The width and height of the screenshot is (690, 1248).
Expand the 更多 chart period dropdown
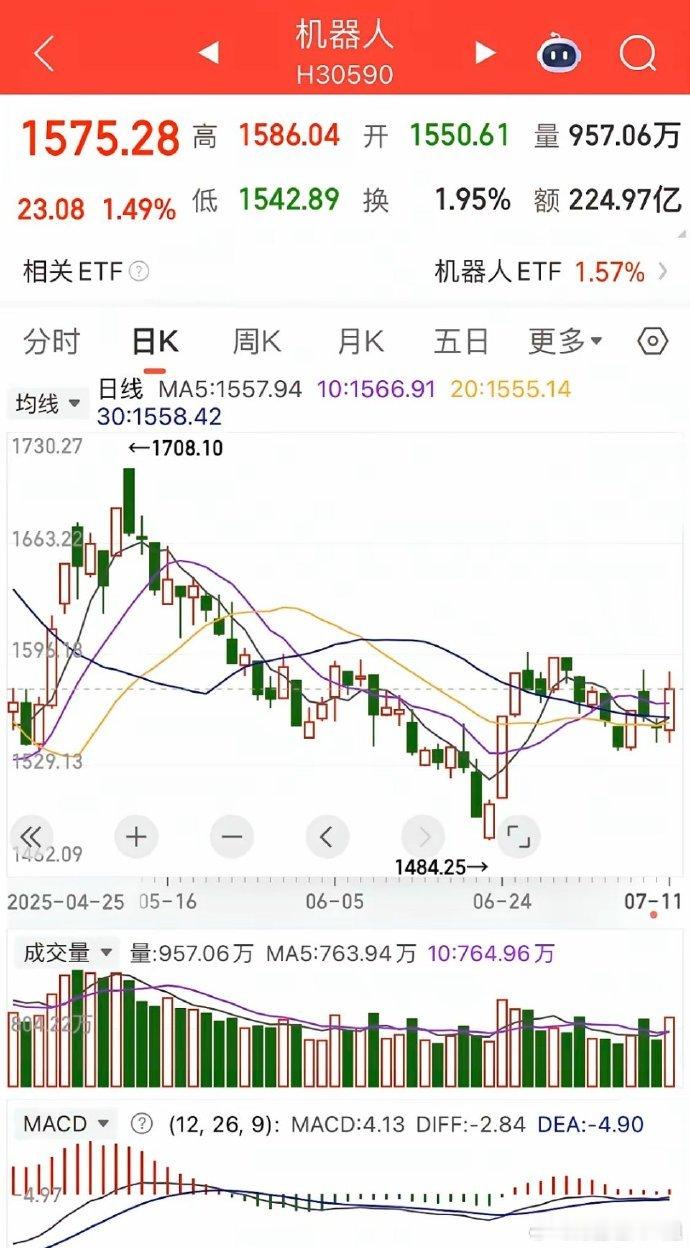coord(565,342)
